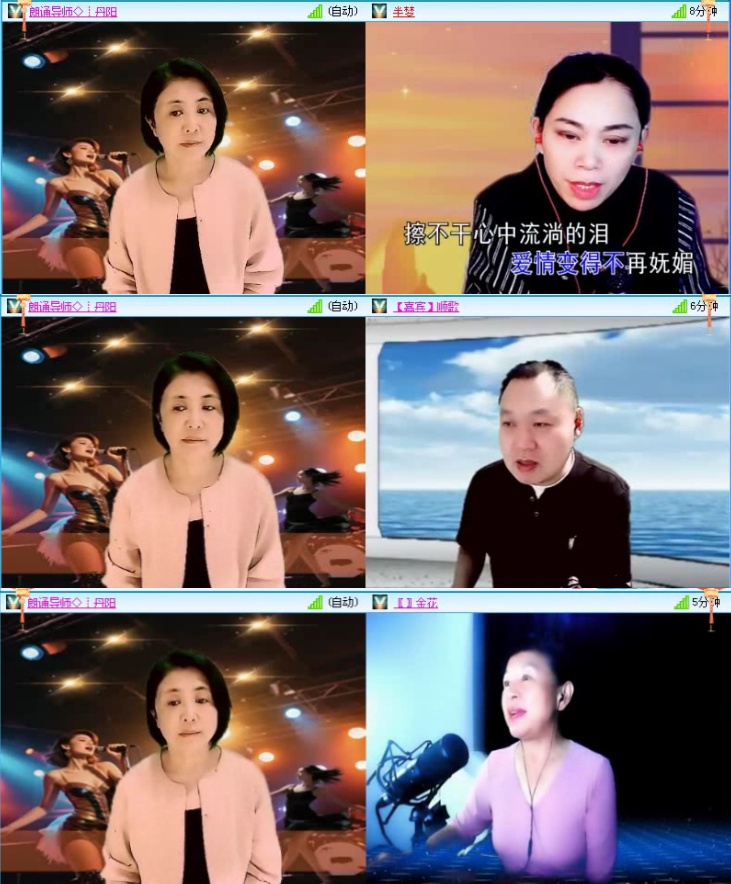Toggle 丹阳's camera in the middle panel

click(15, 304)
